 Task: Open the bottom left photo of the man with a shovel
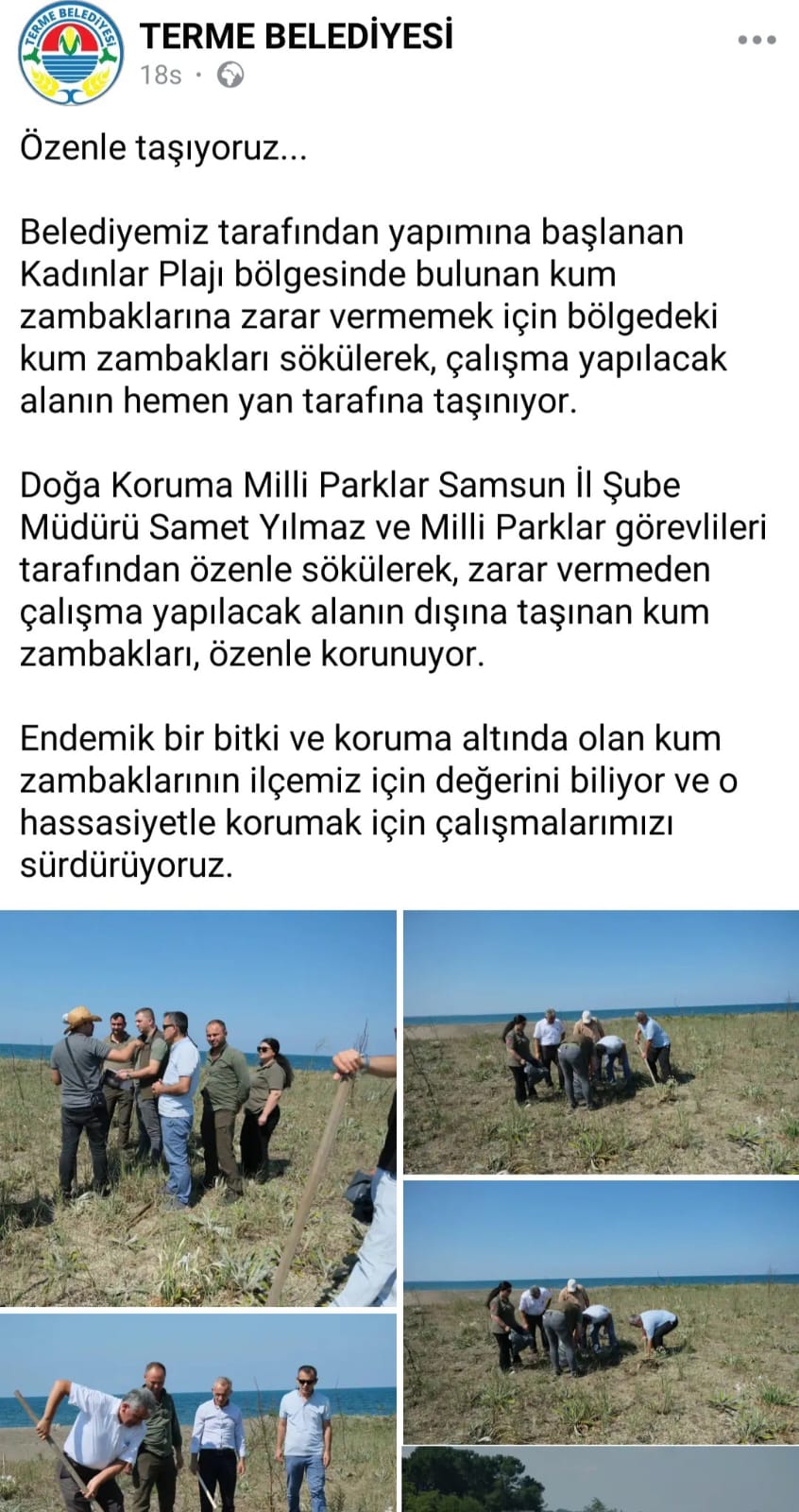tap(197, 1413)
